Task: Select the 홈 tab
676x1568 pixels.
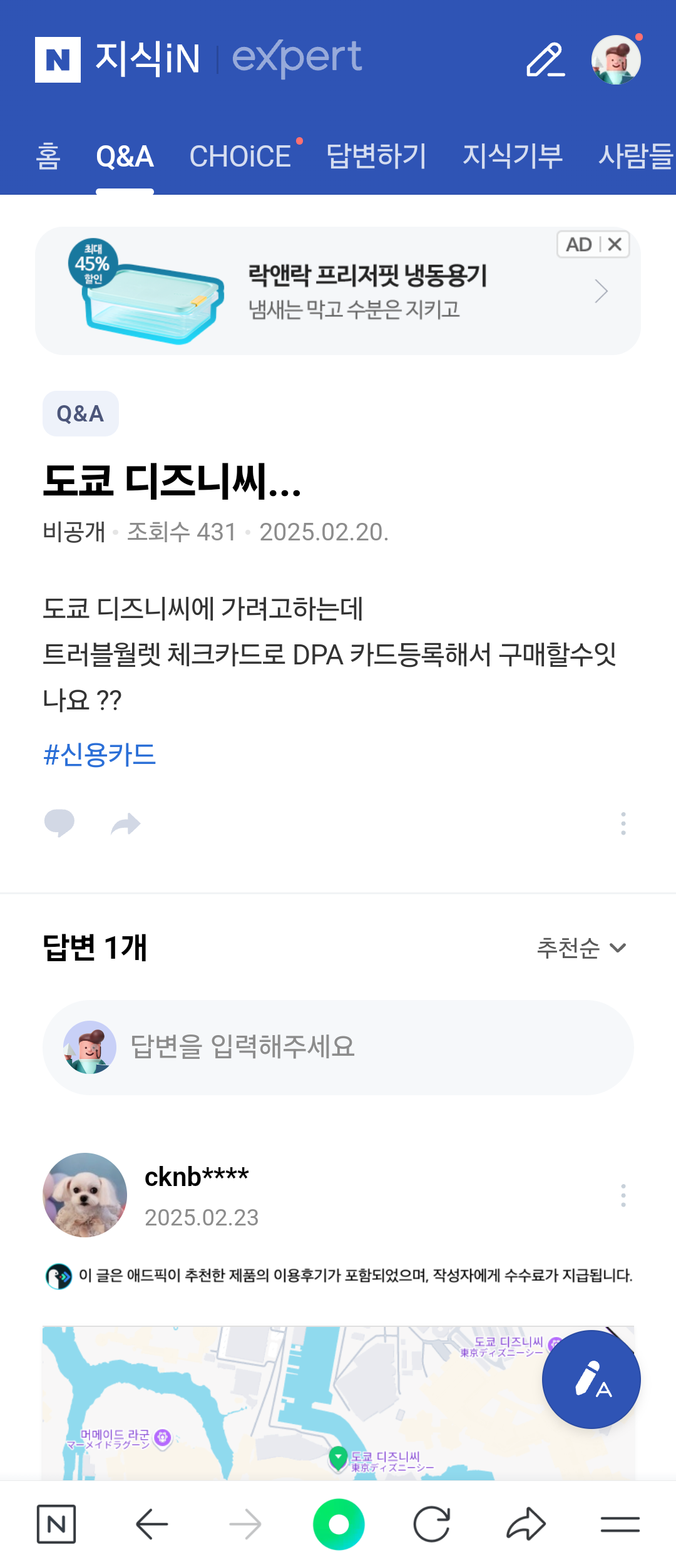Action: click(47, 157)
